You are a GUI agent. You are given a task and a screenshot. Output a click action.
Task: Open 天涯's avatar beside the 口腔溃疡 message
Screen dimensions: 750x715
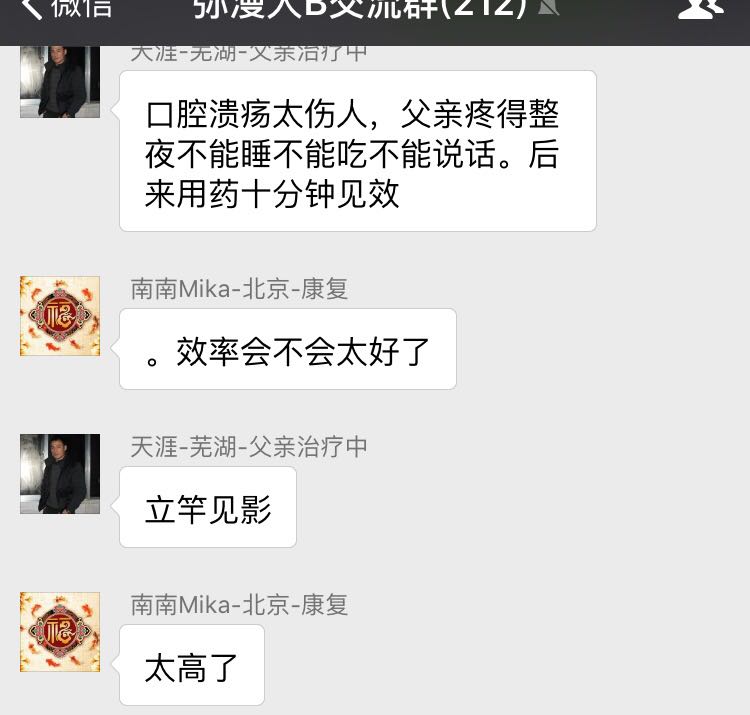[60, 84]
